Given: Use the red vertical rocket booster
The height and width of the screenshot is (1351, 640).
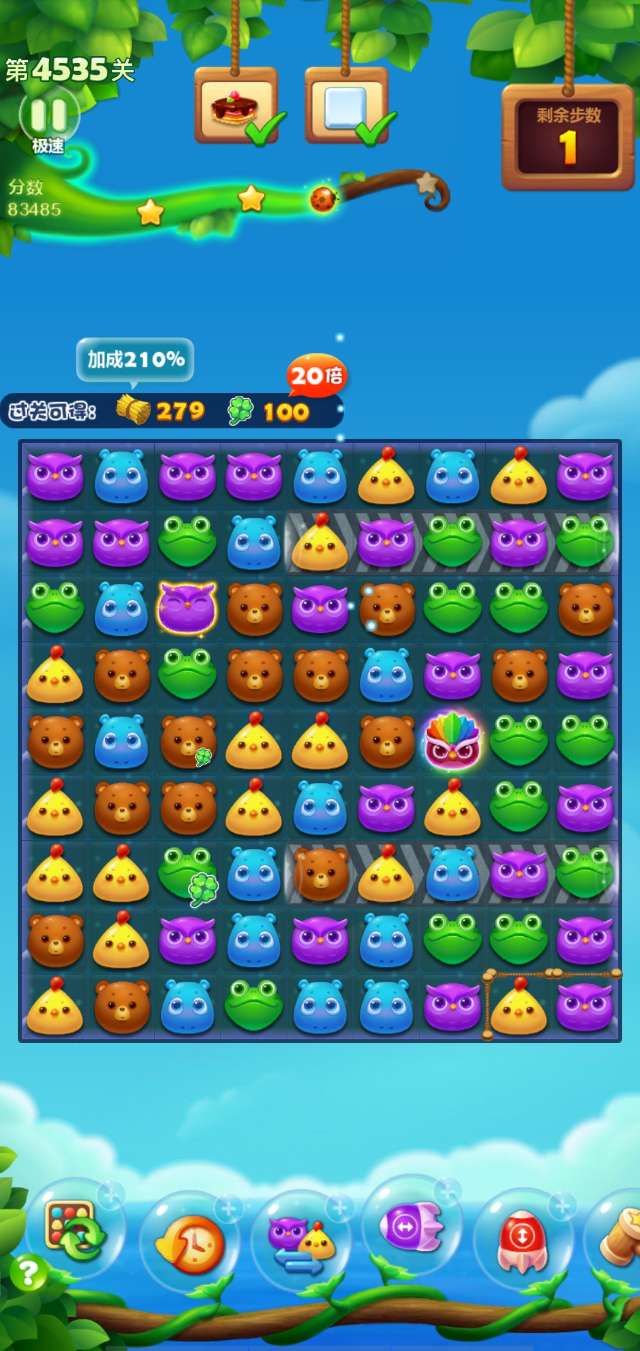Looking at the screenshot, I should tap(522, 1238).
